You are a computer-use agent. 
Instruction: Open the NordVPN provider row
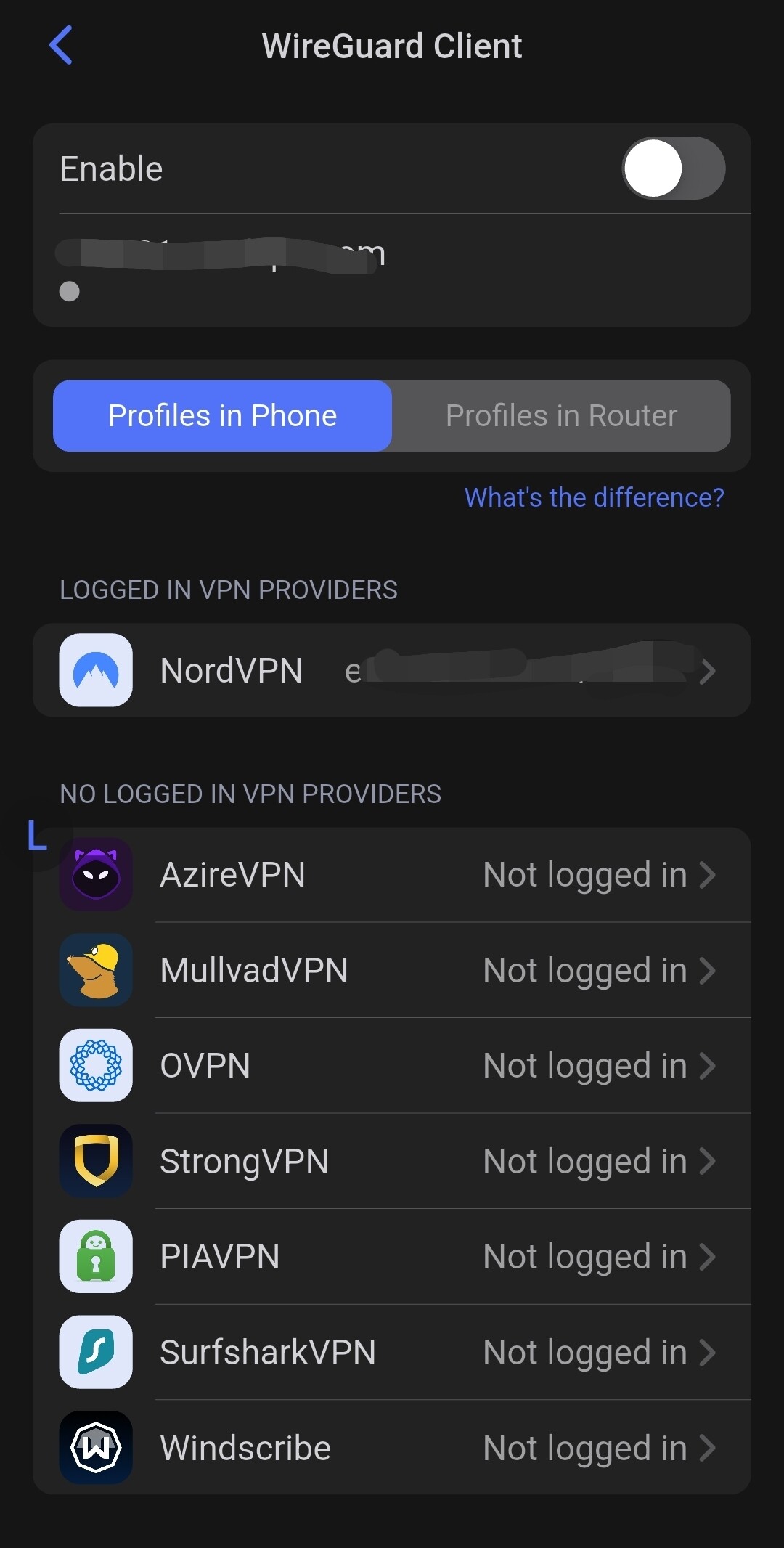pyautogui.click(x=392, y=670)
